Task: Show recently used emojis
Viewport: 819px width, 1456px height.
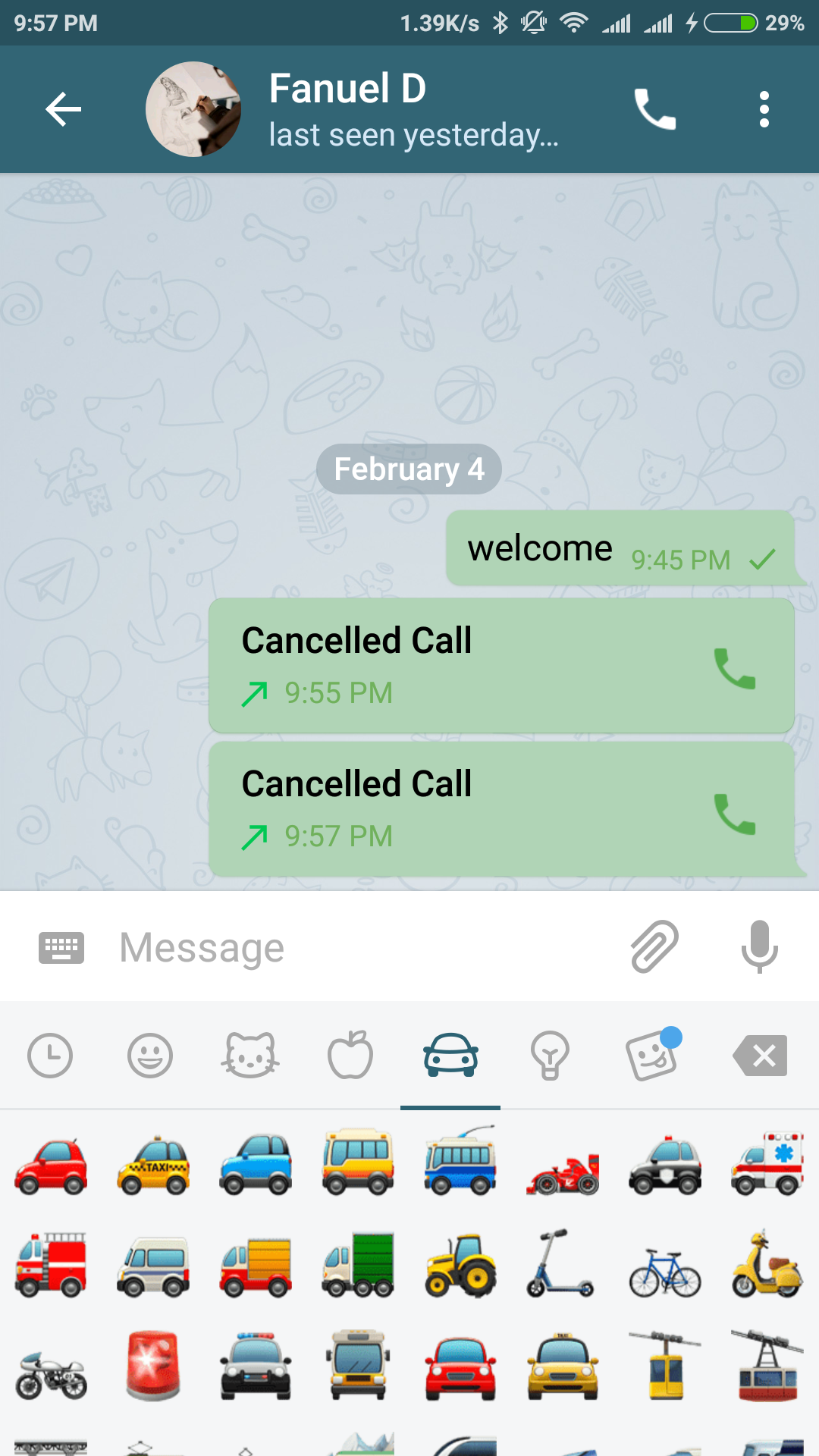Action: [50, 1056]
